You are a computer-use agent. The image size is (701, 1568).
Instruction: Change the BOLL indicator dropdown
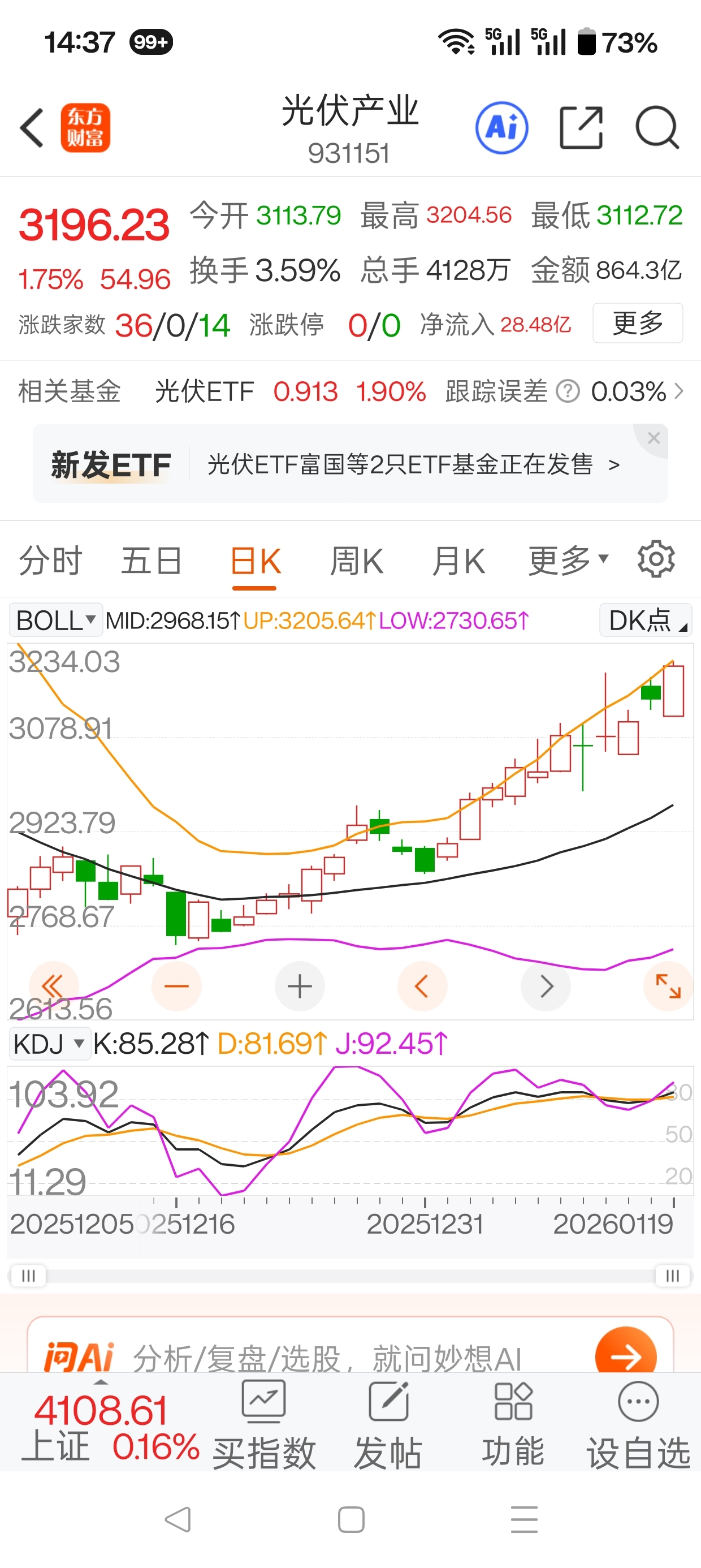55,621
